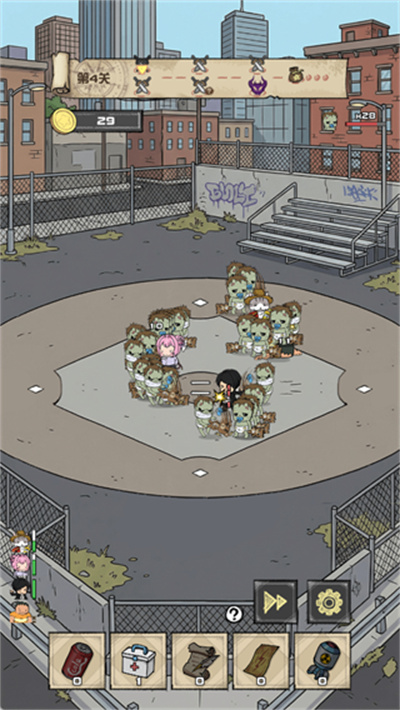Select the black-haired character portrait
This screenshot has height=710, width=400.
(20, 588)
